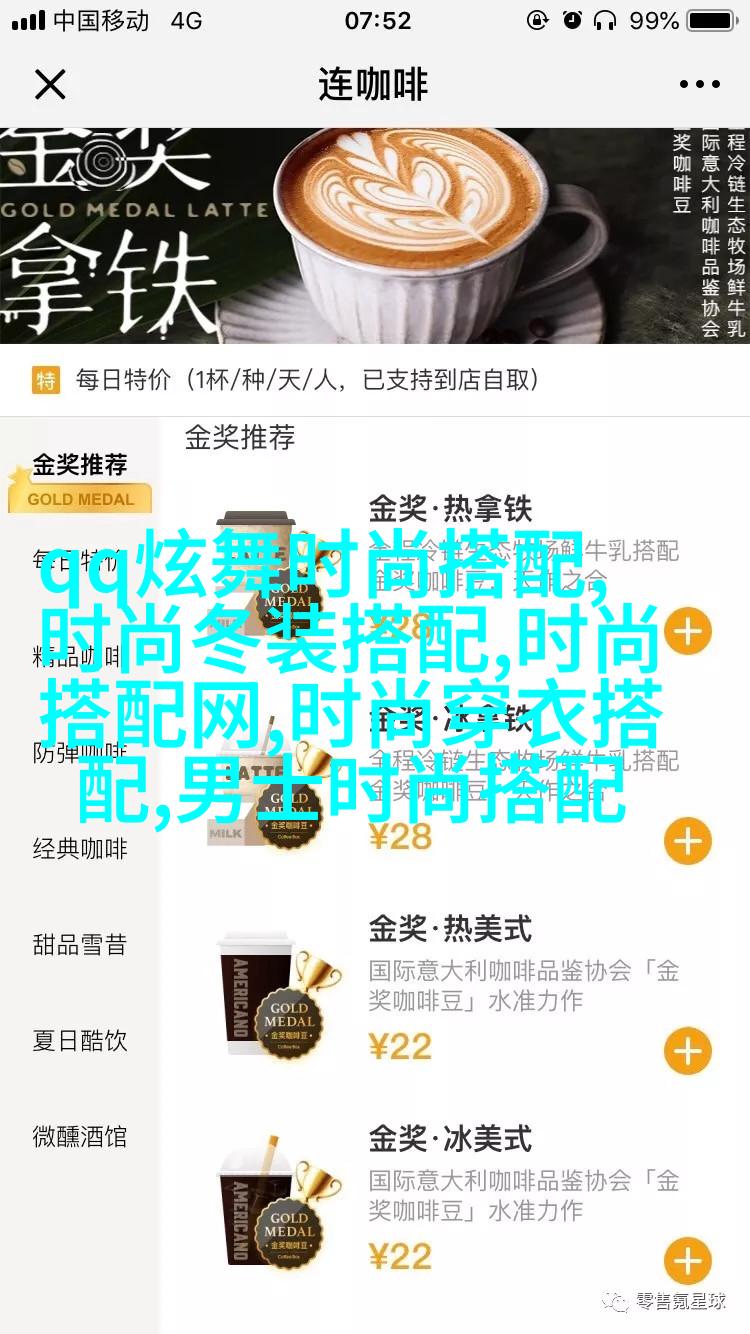Add 金奖·热美式 to the cart
This screenshot has height=1334, width=750.
(687, 1052)
